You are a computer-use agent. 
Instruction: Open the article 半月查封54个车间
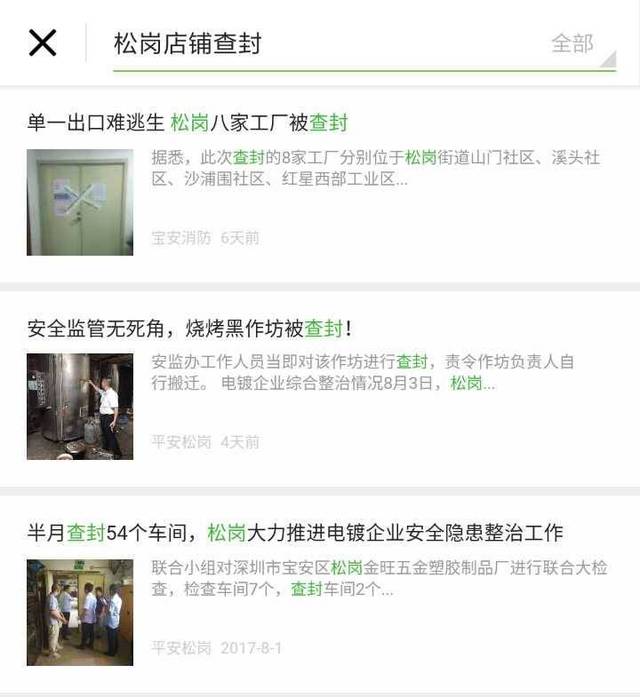tap(294, 533)
